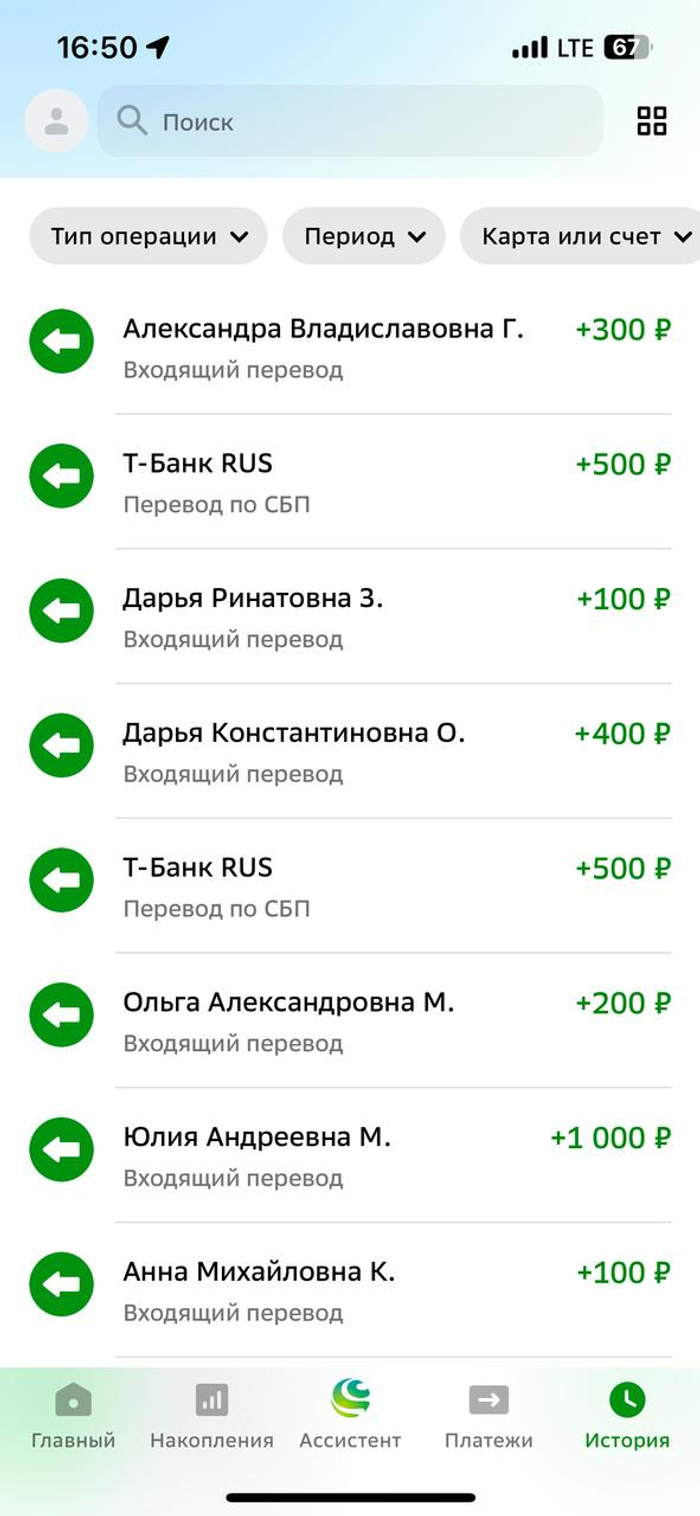The width and height of the screenshot is (700, 1516).
Task: Expand the Тип операции filter
Action: tap(148, 237)
